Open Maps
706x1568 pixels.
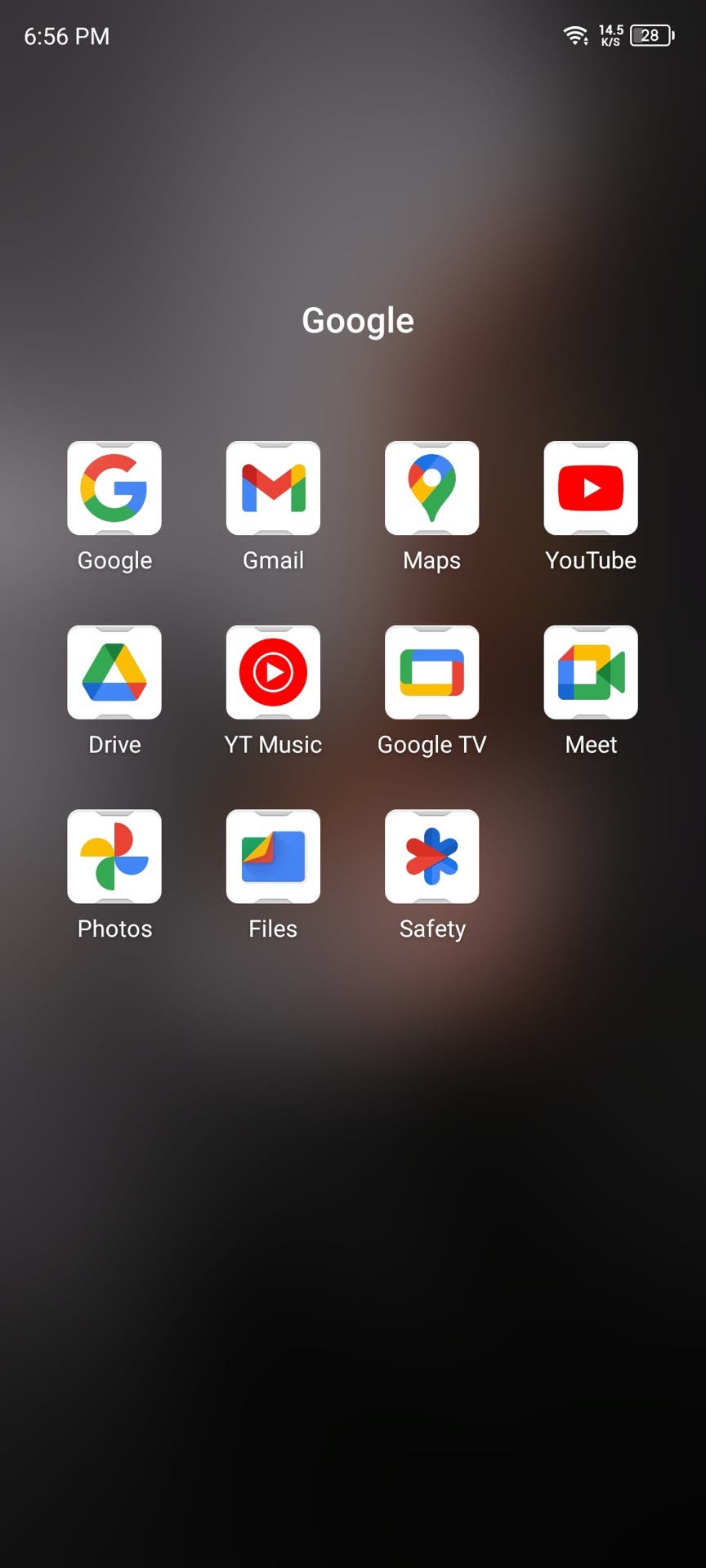point(431,488)
